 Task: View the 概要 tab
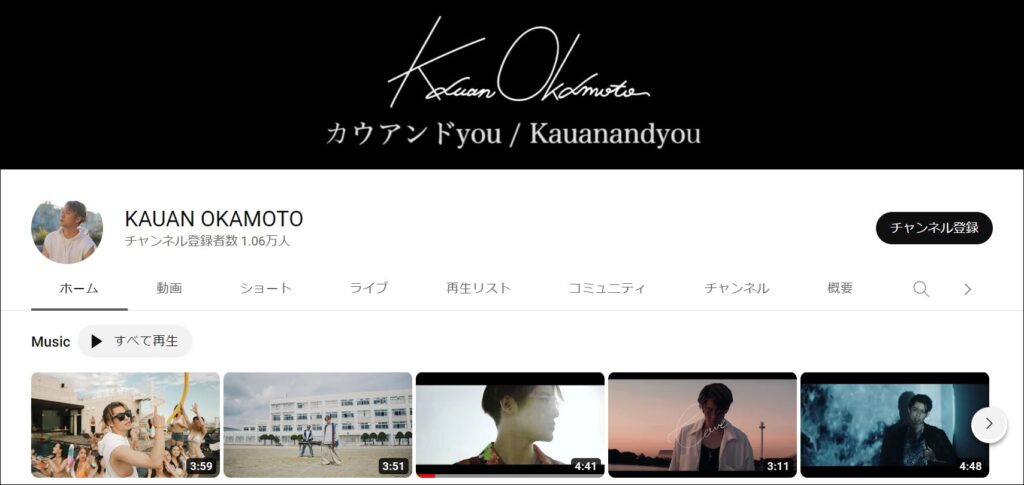tap(840, 288)
